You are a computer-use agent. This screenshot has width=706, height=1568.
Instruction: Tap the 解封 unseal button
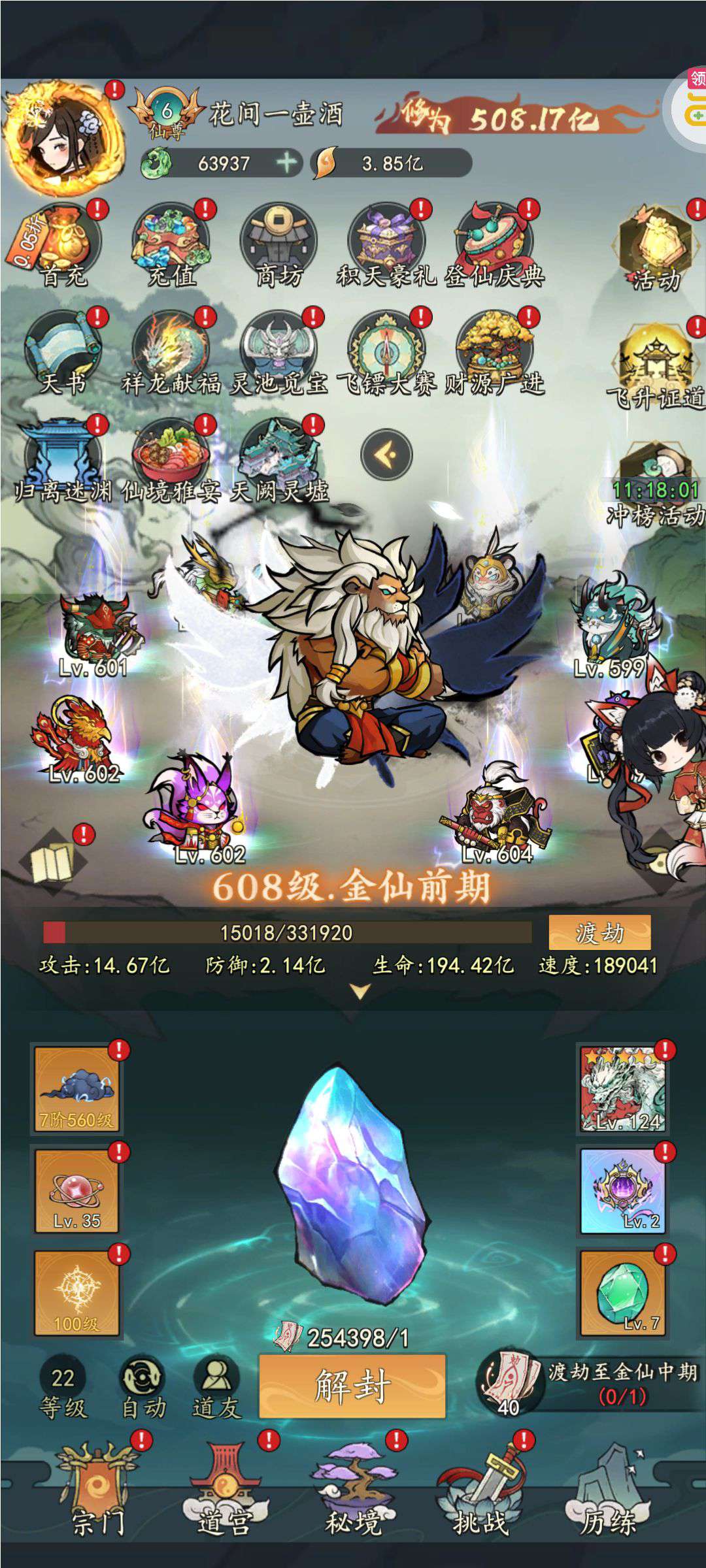pos(352,1386)
